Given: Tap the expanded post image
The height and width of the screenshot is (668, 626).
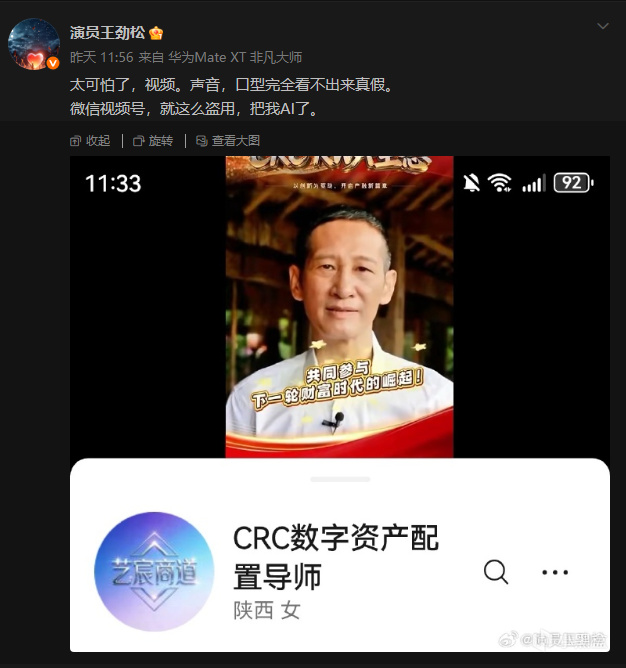Looking at the screenshot, I should point(339,400).
